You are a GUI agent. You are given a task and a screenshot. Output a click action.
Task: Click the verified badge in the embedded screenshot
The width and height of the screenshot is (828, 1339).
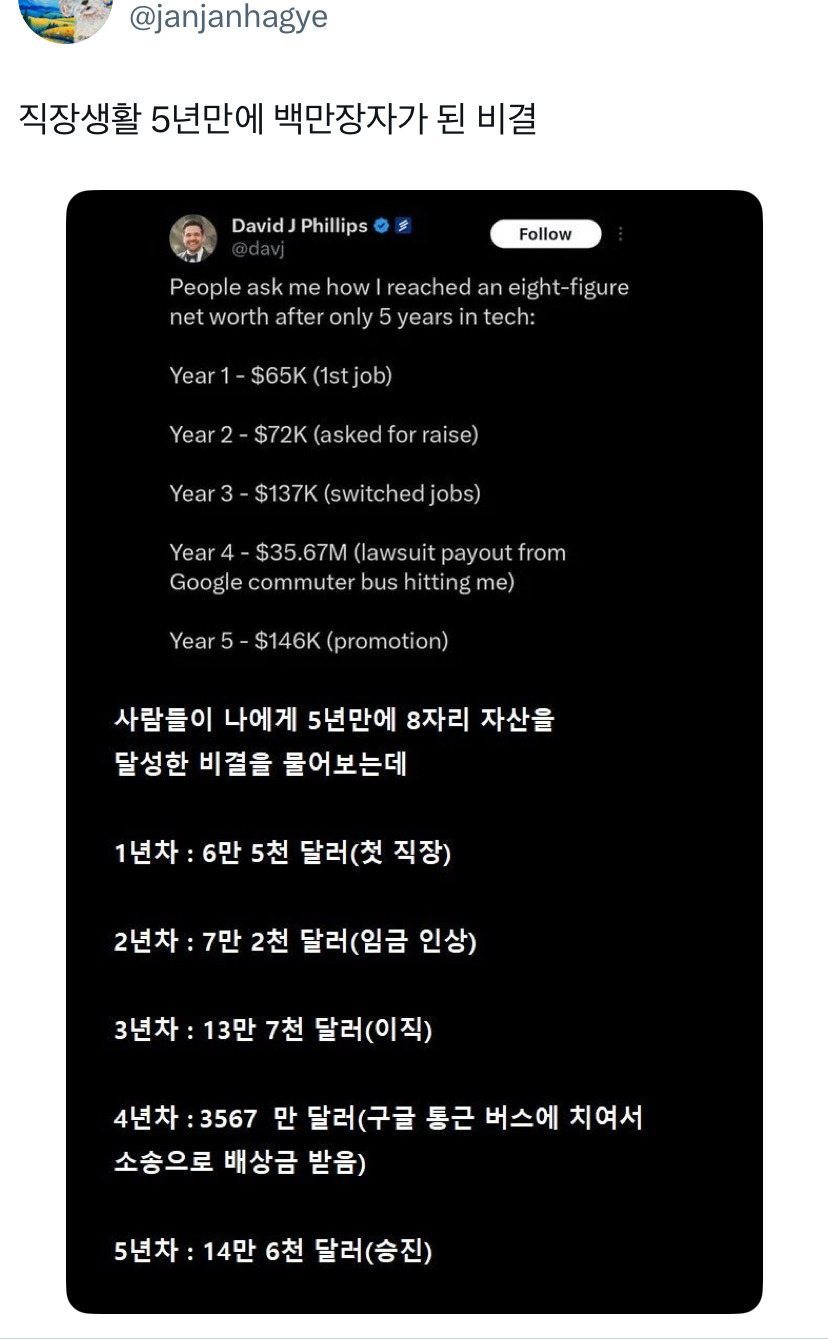(x=382, y=225)
